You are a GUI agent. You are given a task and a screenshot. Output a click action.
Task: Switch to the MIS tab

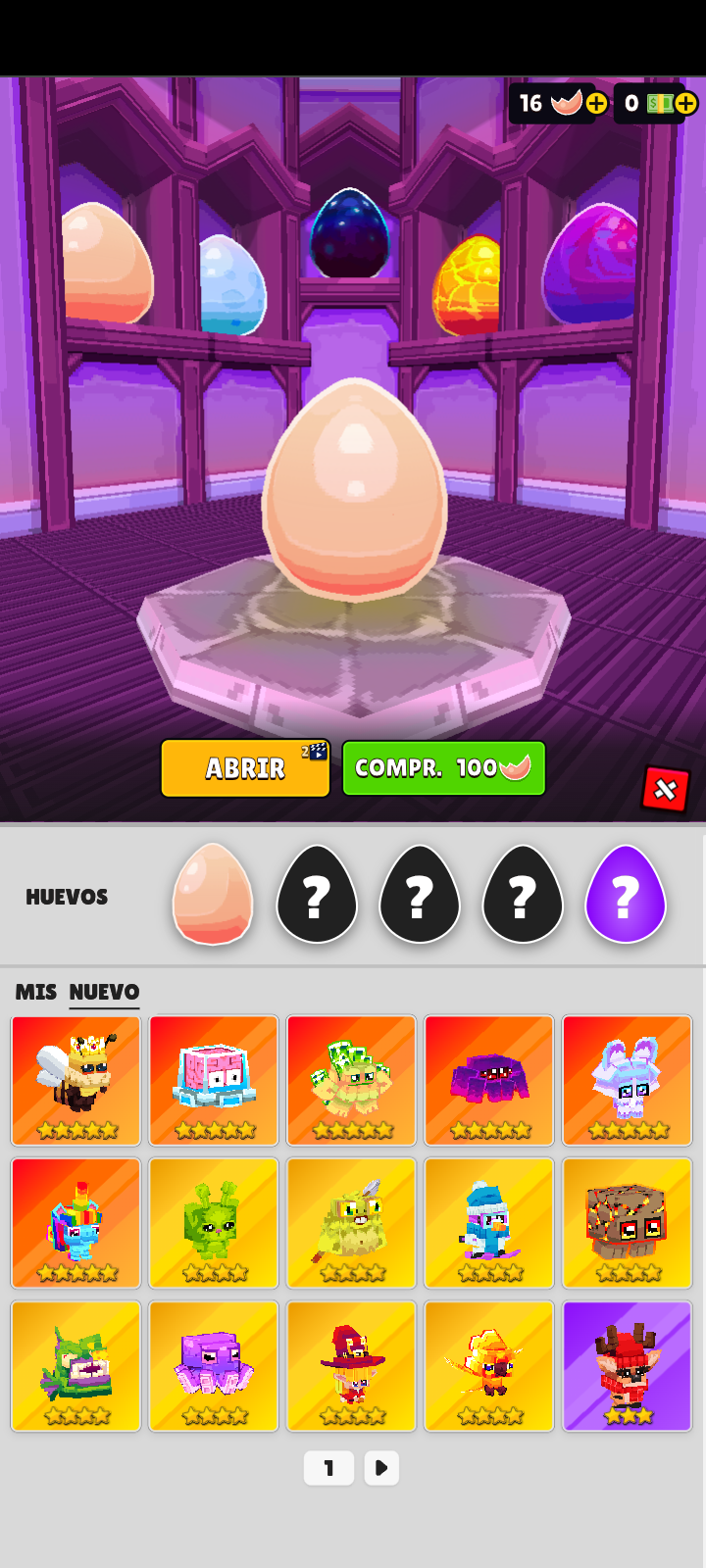pos(36,992)
